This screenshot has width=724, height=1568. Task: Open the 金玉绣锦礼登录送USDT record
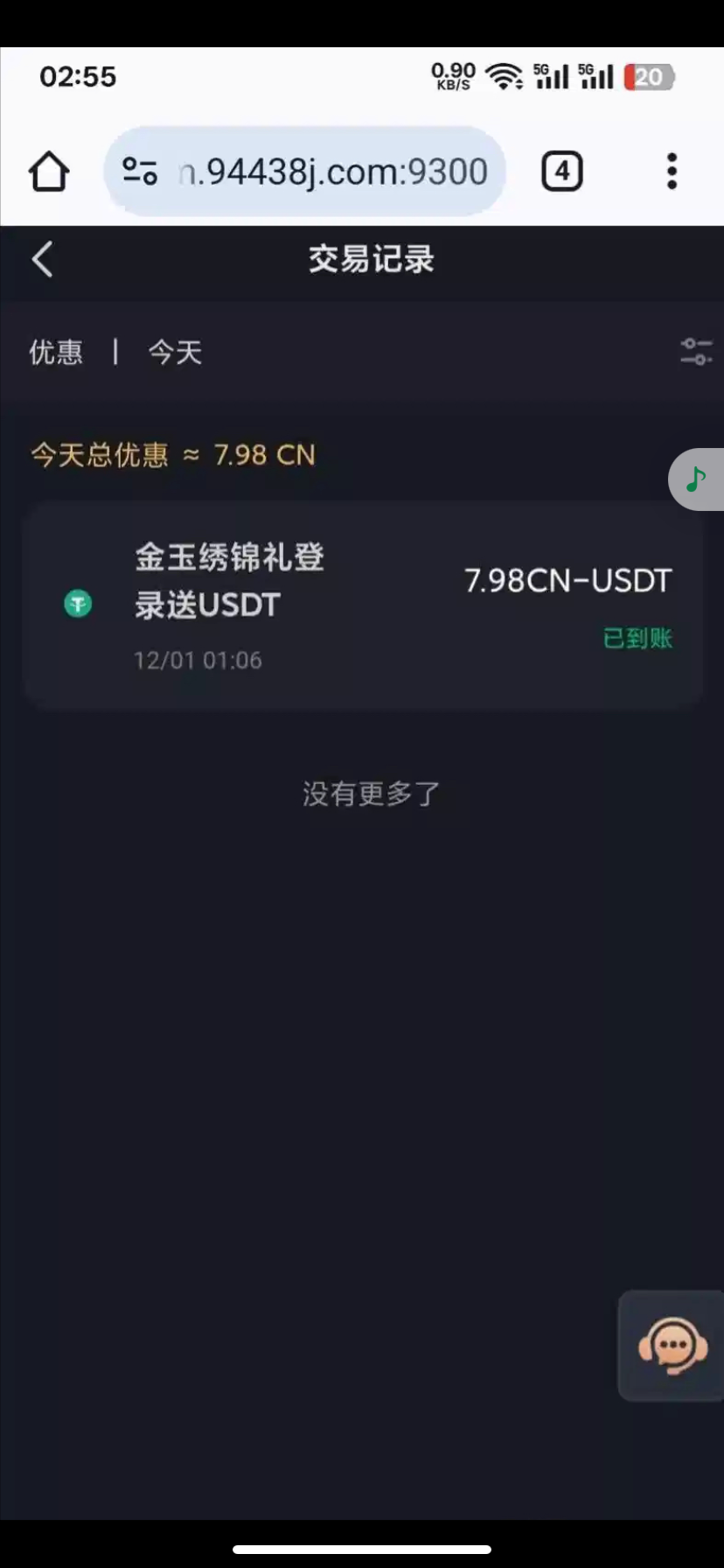363,605
